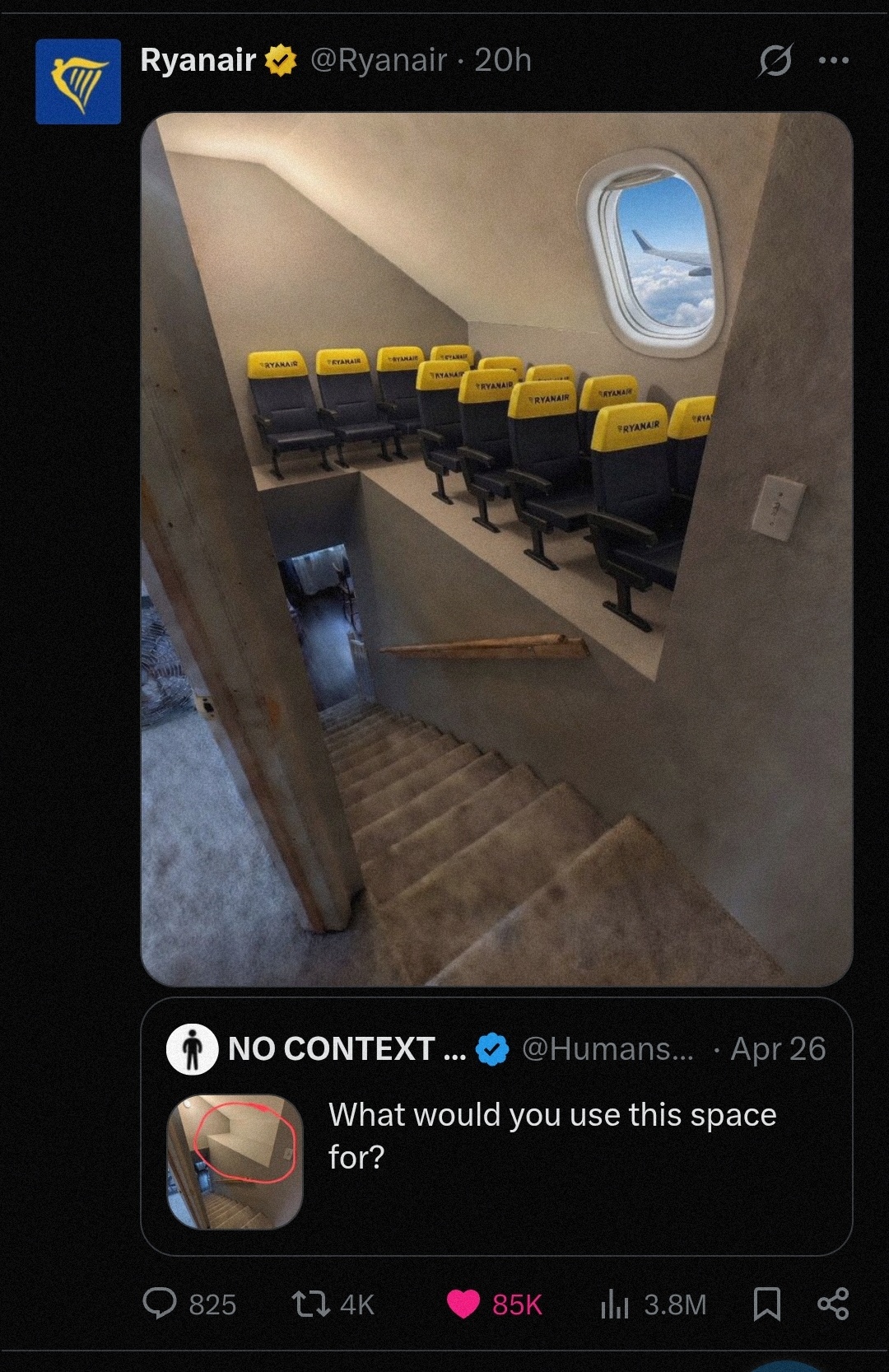Bookmark this Ryanair tweet
The height and width of the screenshot is (1372, 889).
click(x=767, y=1304)
